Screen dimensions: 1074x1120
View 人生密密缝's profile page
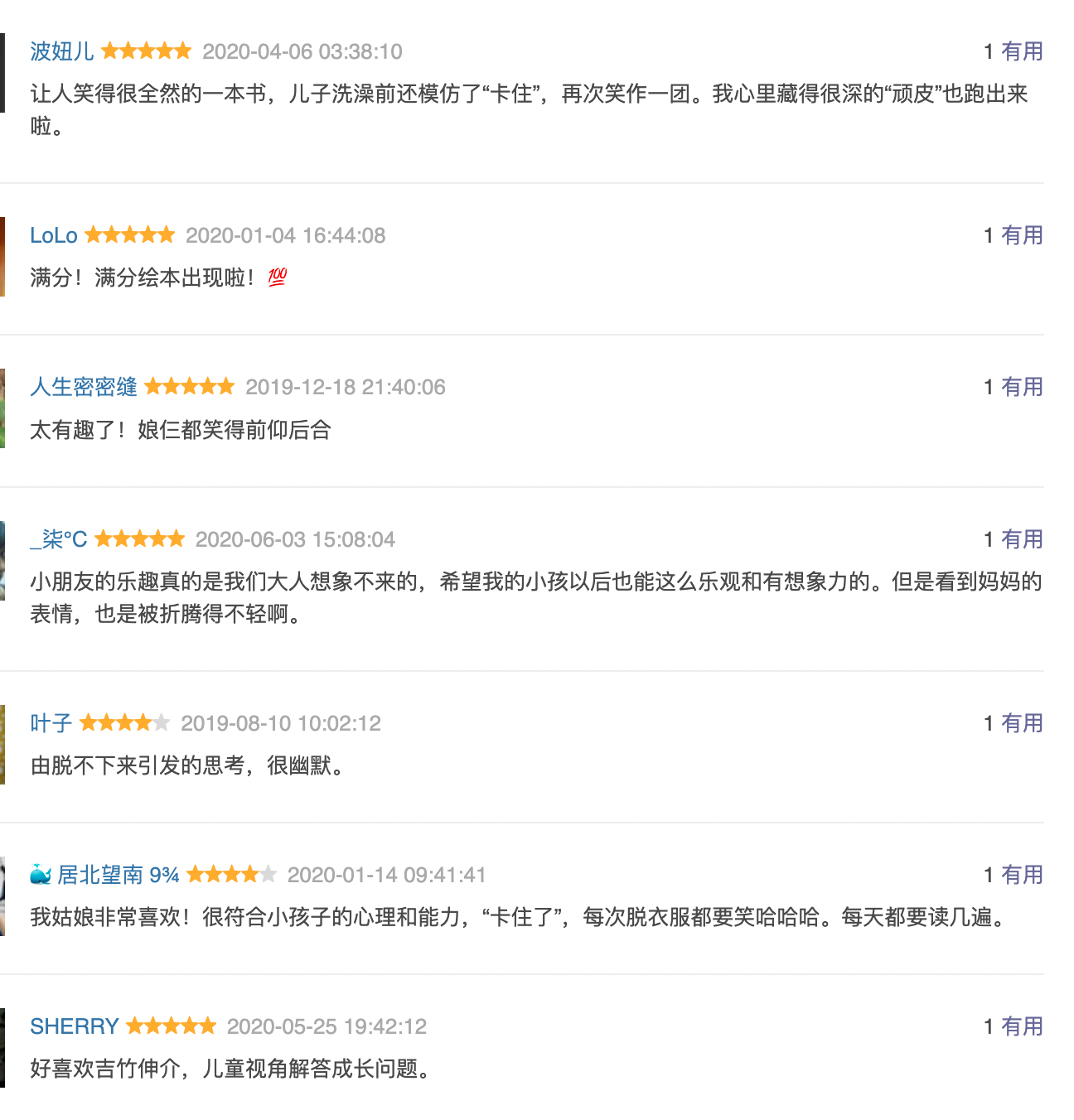pos(83,387)
